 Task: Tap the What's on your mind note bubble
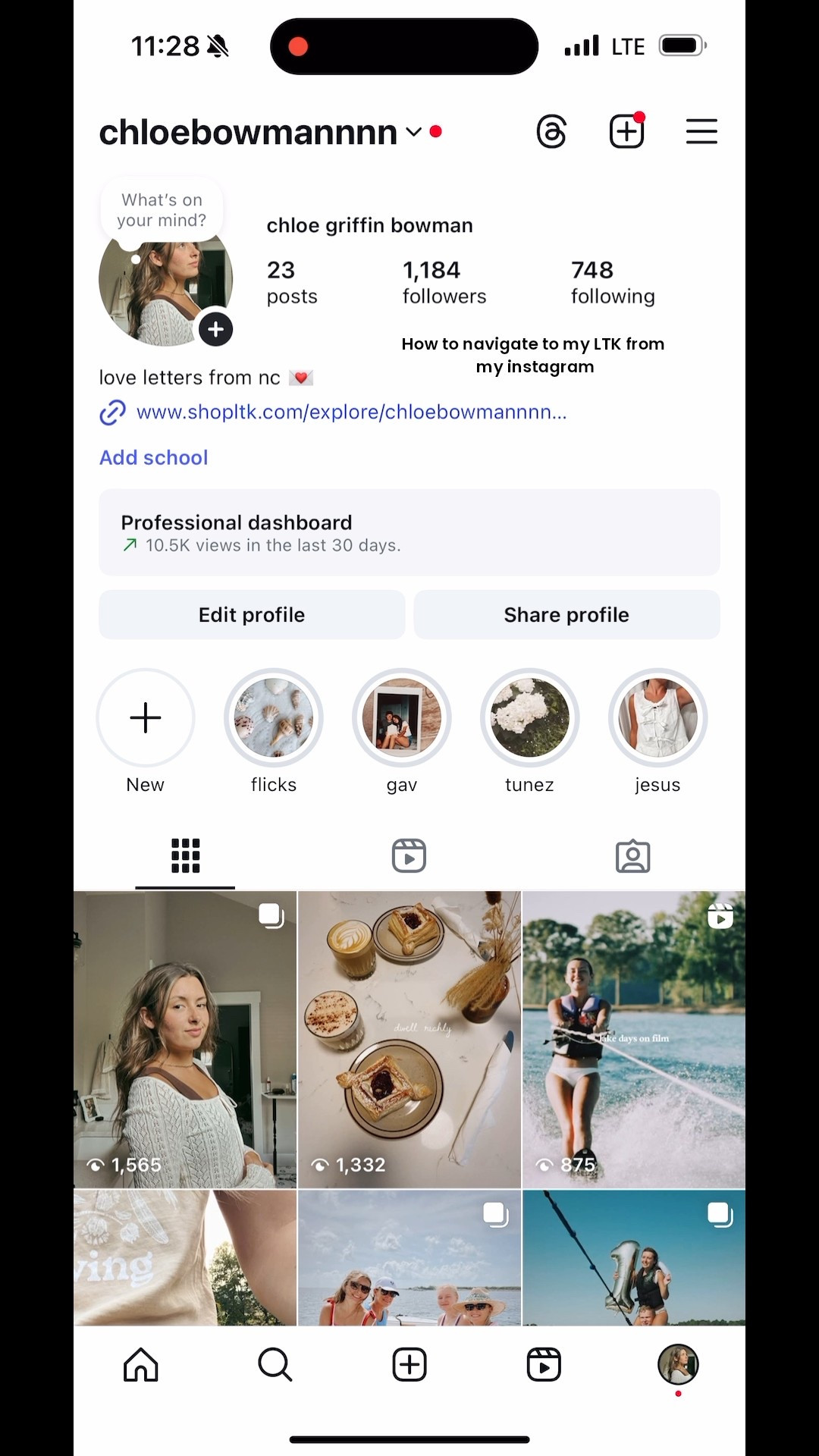click(162, 210)
